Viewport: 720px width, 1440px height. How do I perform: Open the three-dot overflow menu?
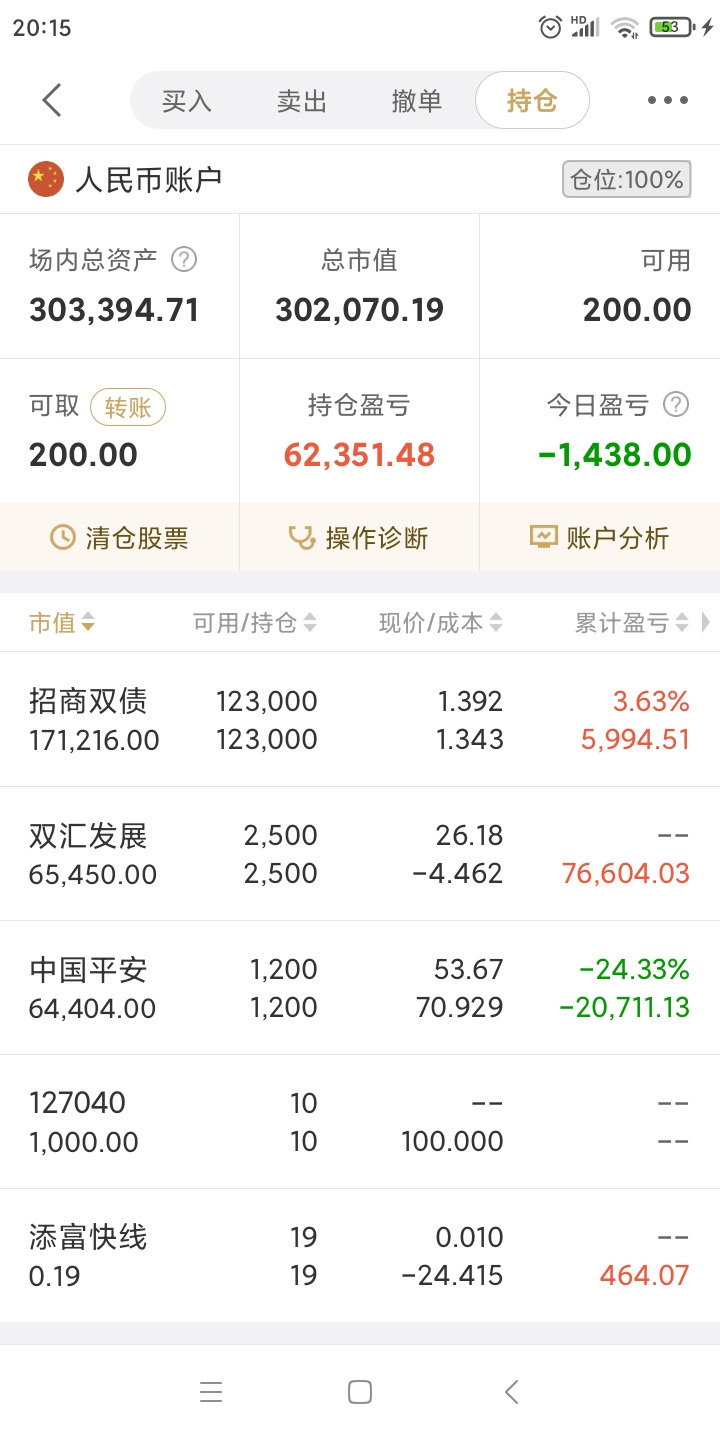click(667, 100)
